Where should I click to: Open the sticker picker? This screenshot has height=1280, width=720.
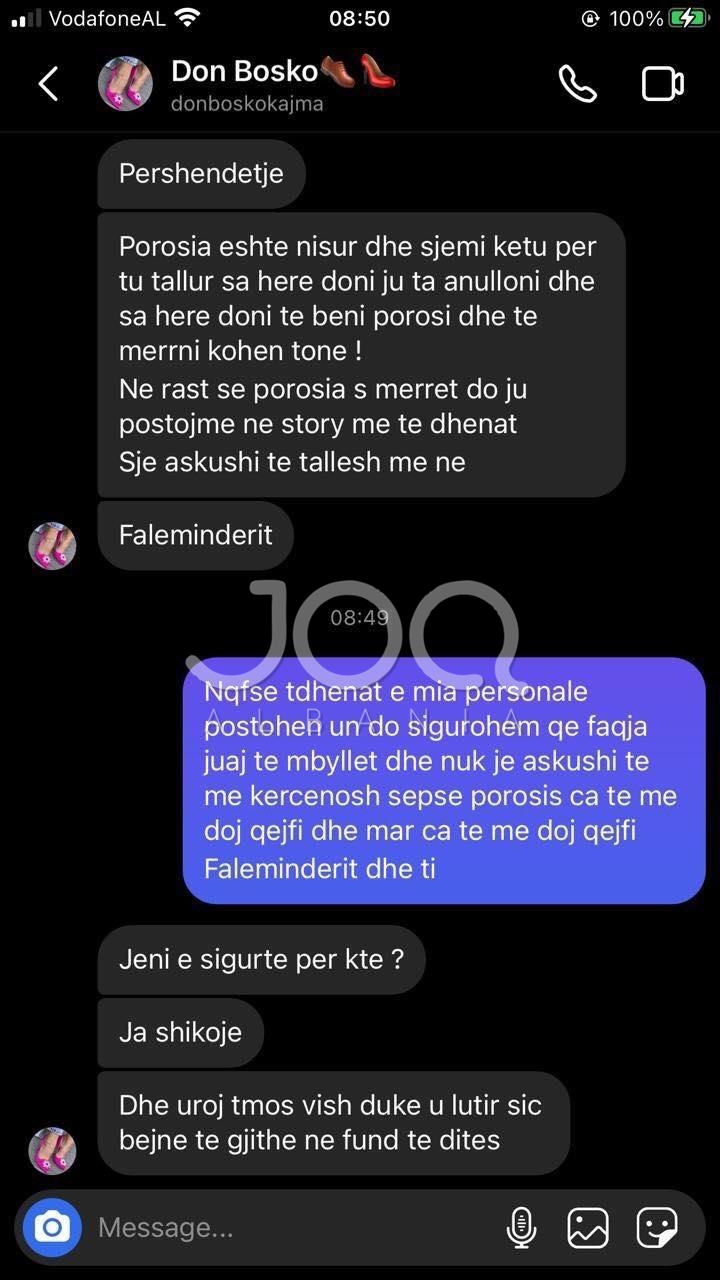[657, 1227]
